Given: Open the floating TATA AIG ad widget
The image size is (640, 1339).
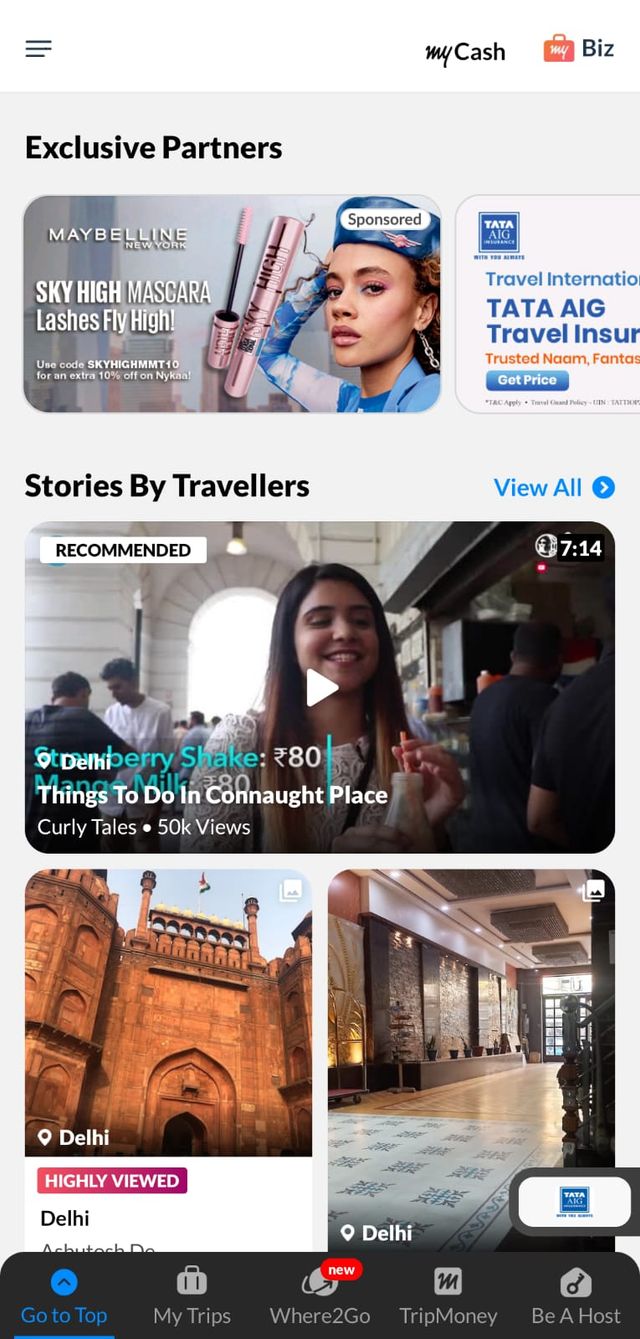Looking at the screenshot, I should point(574,1201).
